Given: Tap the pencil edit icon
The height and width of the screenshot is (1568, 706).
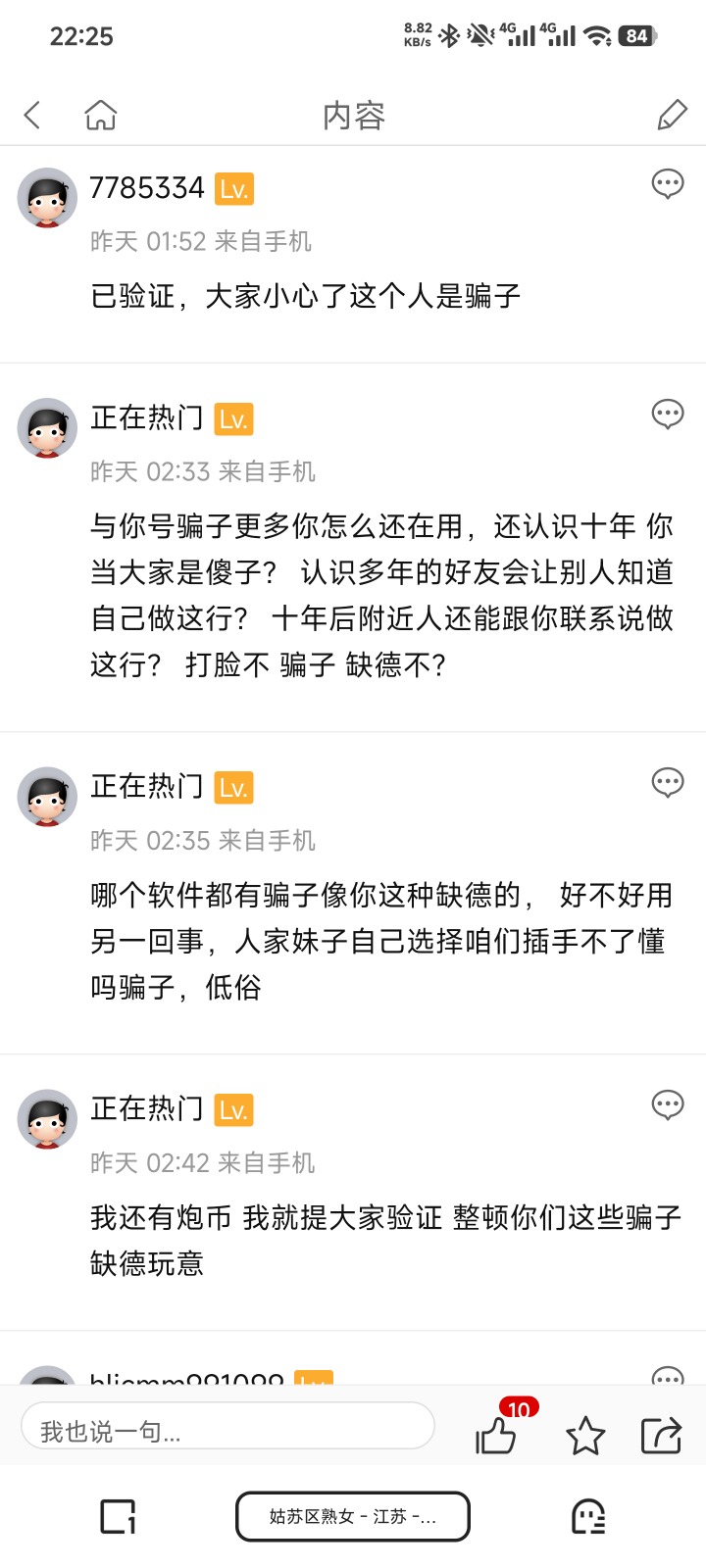Looking at the screenshot, I should pyautogui.click(x=672, y=116).
